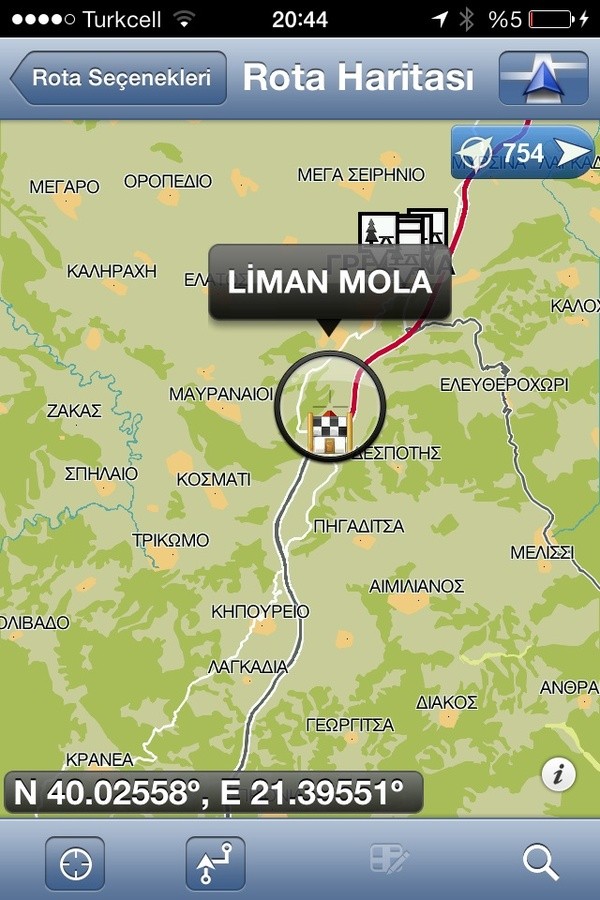Image resolution: width=600 pixels, height=900 pixels.
Task: Open the route waypoints tool
Action: coord(215,862)
